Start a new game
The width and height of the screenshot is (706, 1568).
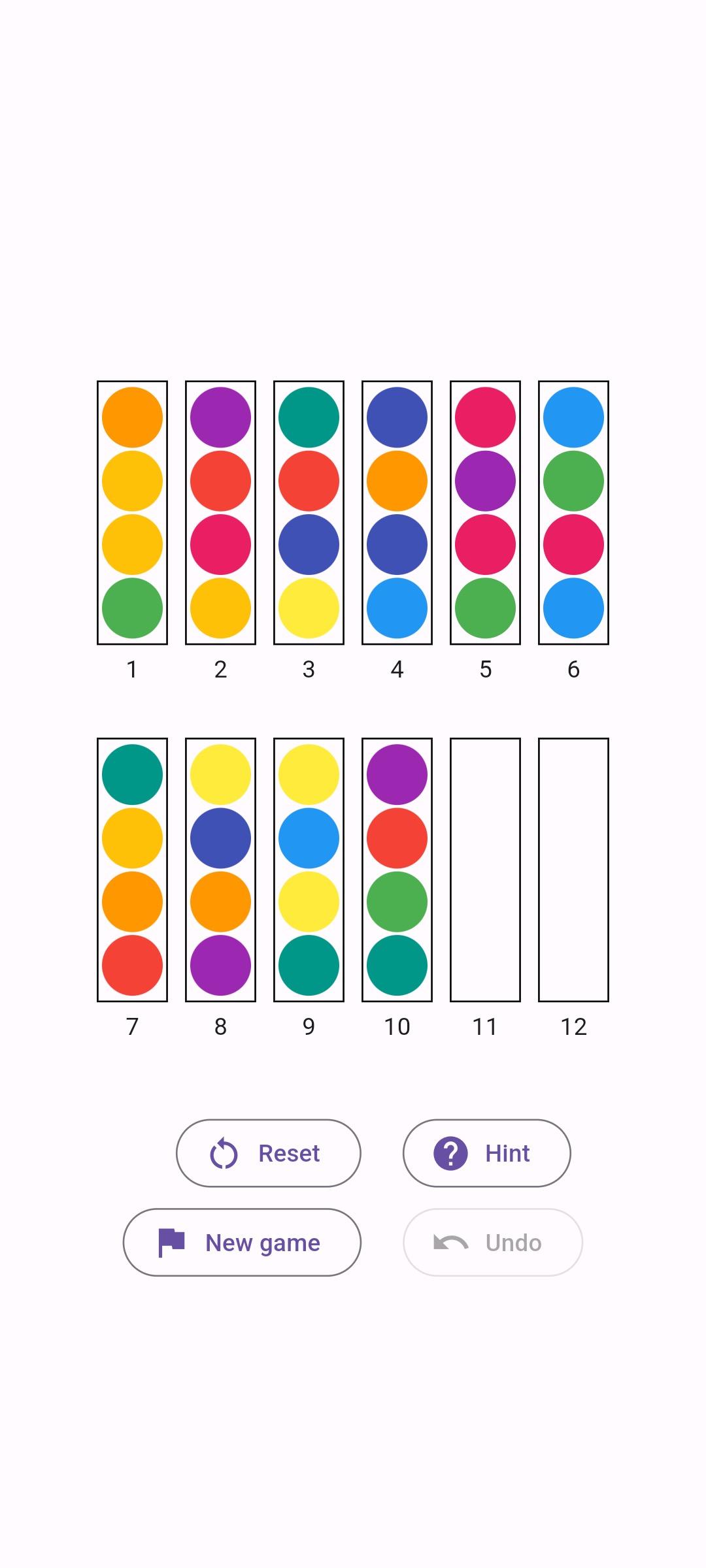click(x=242, y=1242)
